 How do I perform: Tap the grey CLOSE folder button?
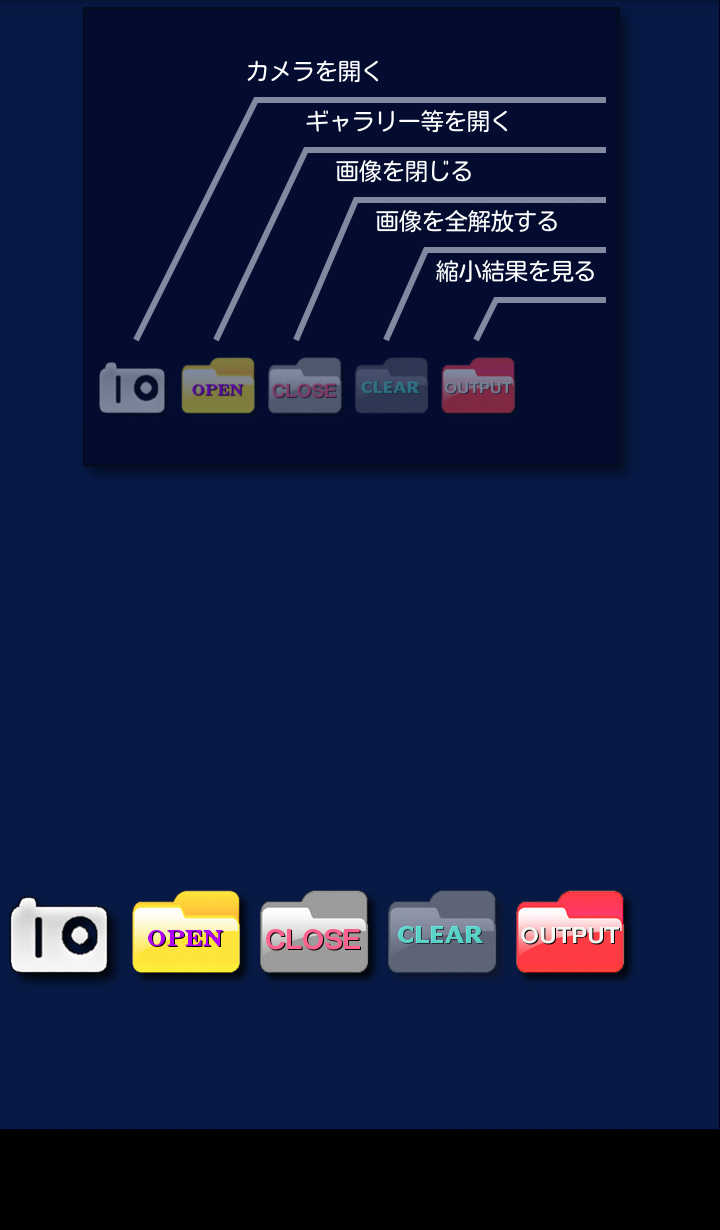click(314, 933)
